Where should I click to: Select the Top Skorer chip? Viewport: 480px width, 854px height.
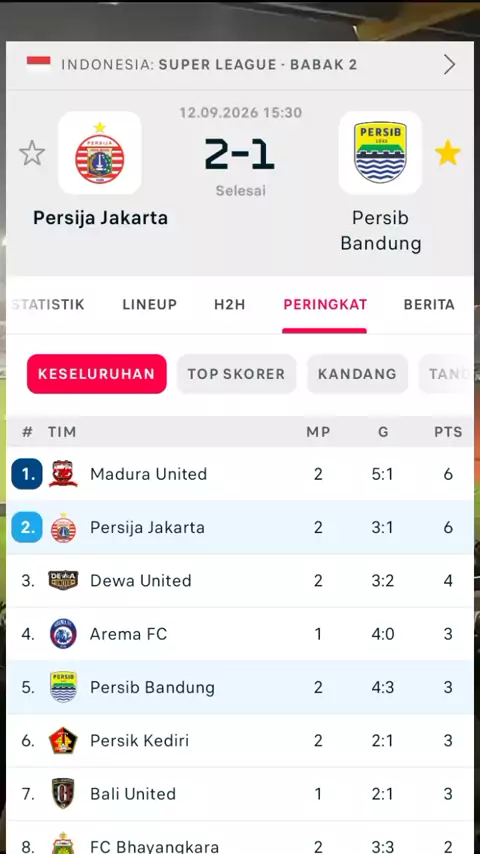pos(236,374)
